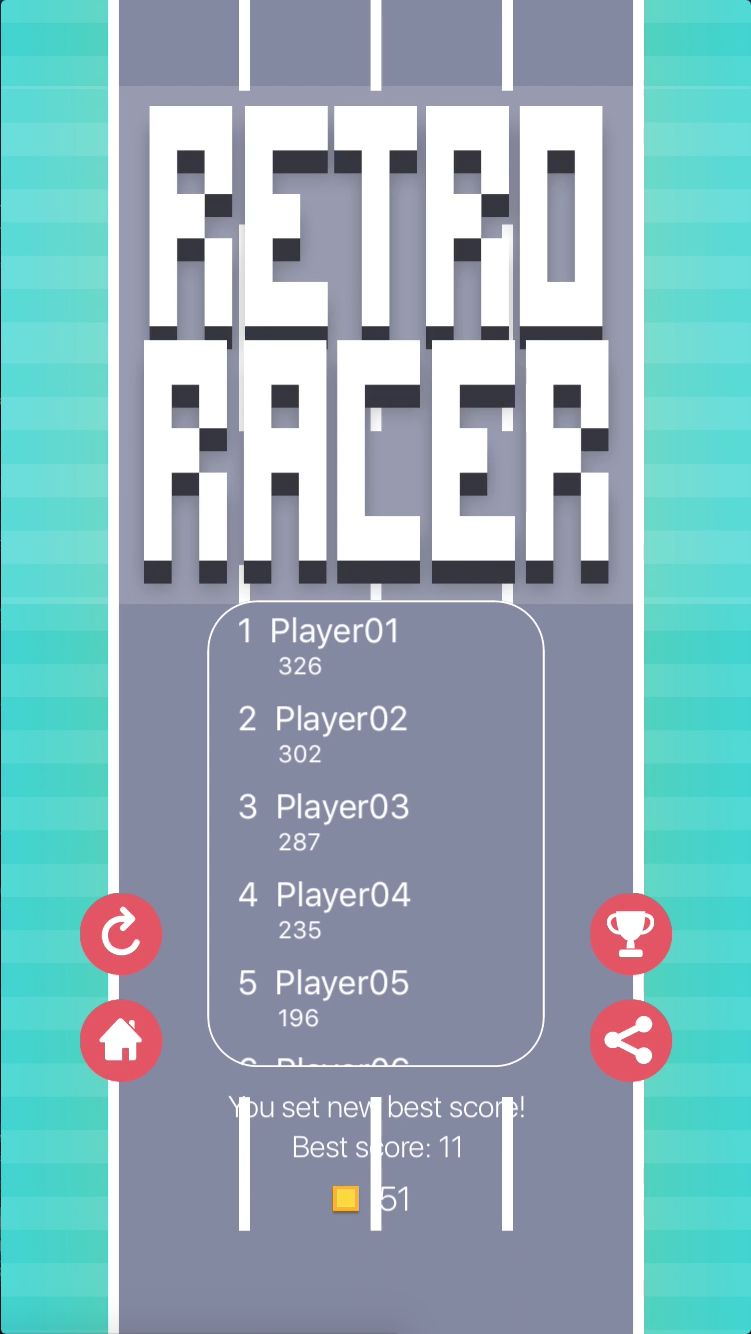
Task: Open the leaderboard trophy button
Action: [x=630, y=934]
